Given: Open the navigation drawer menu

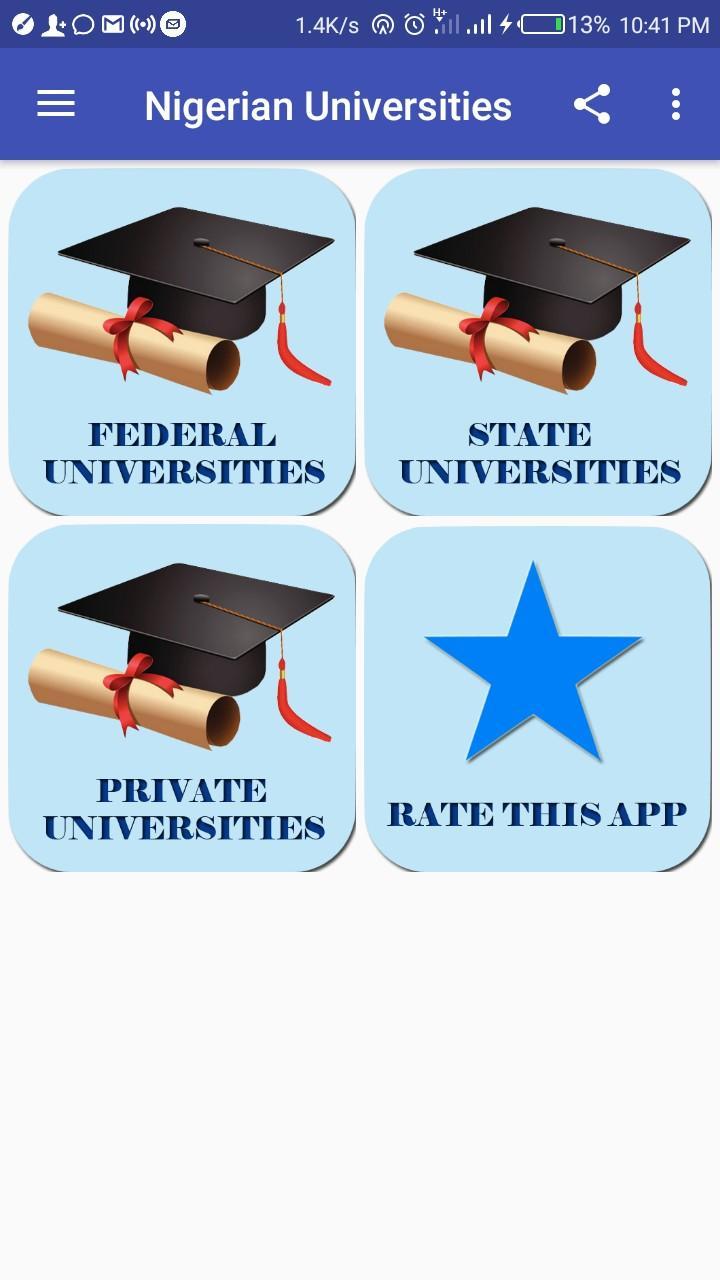Looking at the screenshot, I should pyautogui.click(x=56, y=104).
